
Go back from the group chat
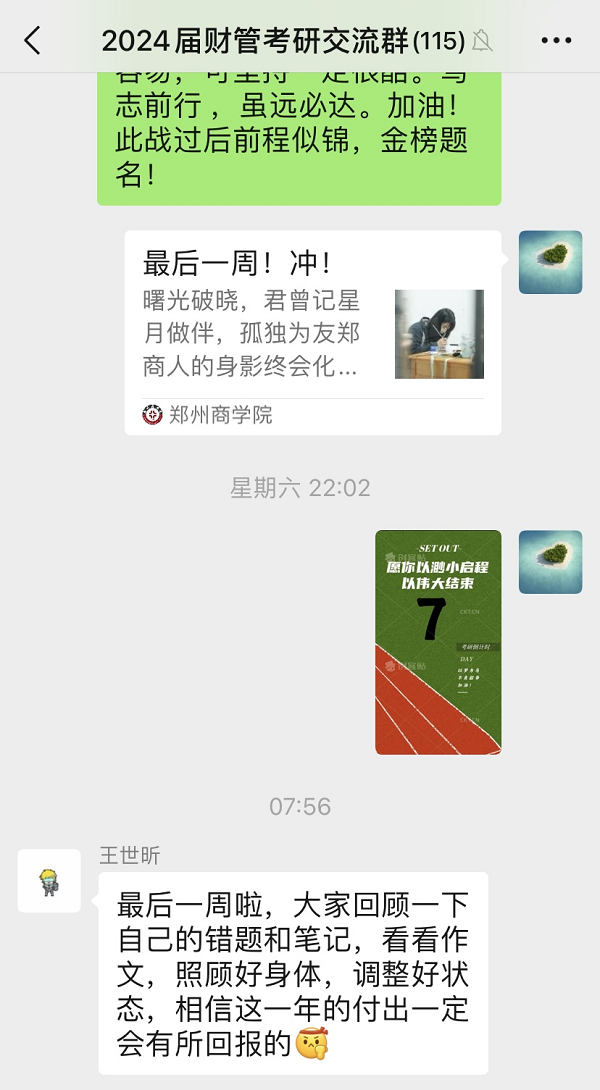[x=33, y=40]
